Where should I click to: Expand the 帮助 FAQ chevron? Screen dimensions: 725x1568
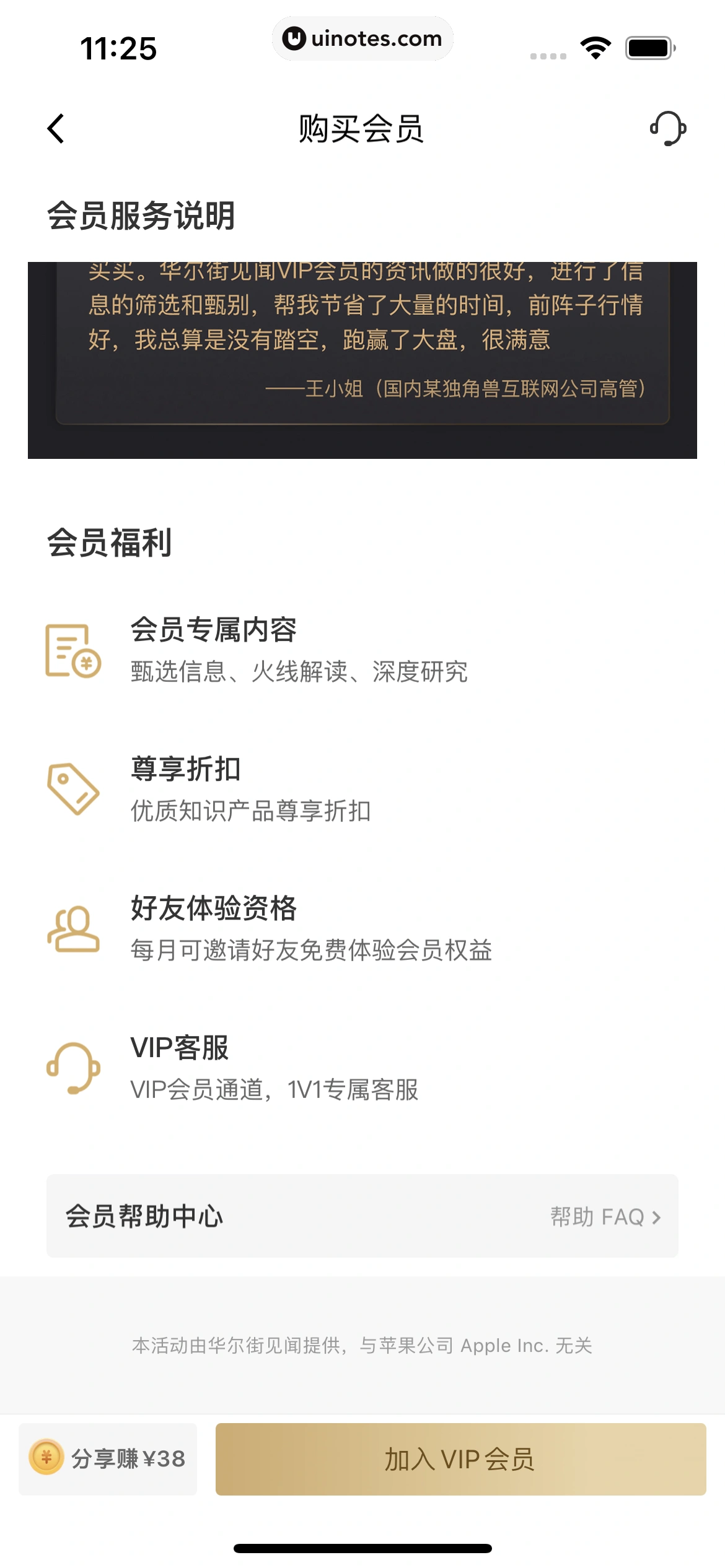658,1216
